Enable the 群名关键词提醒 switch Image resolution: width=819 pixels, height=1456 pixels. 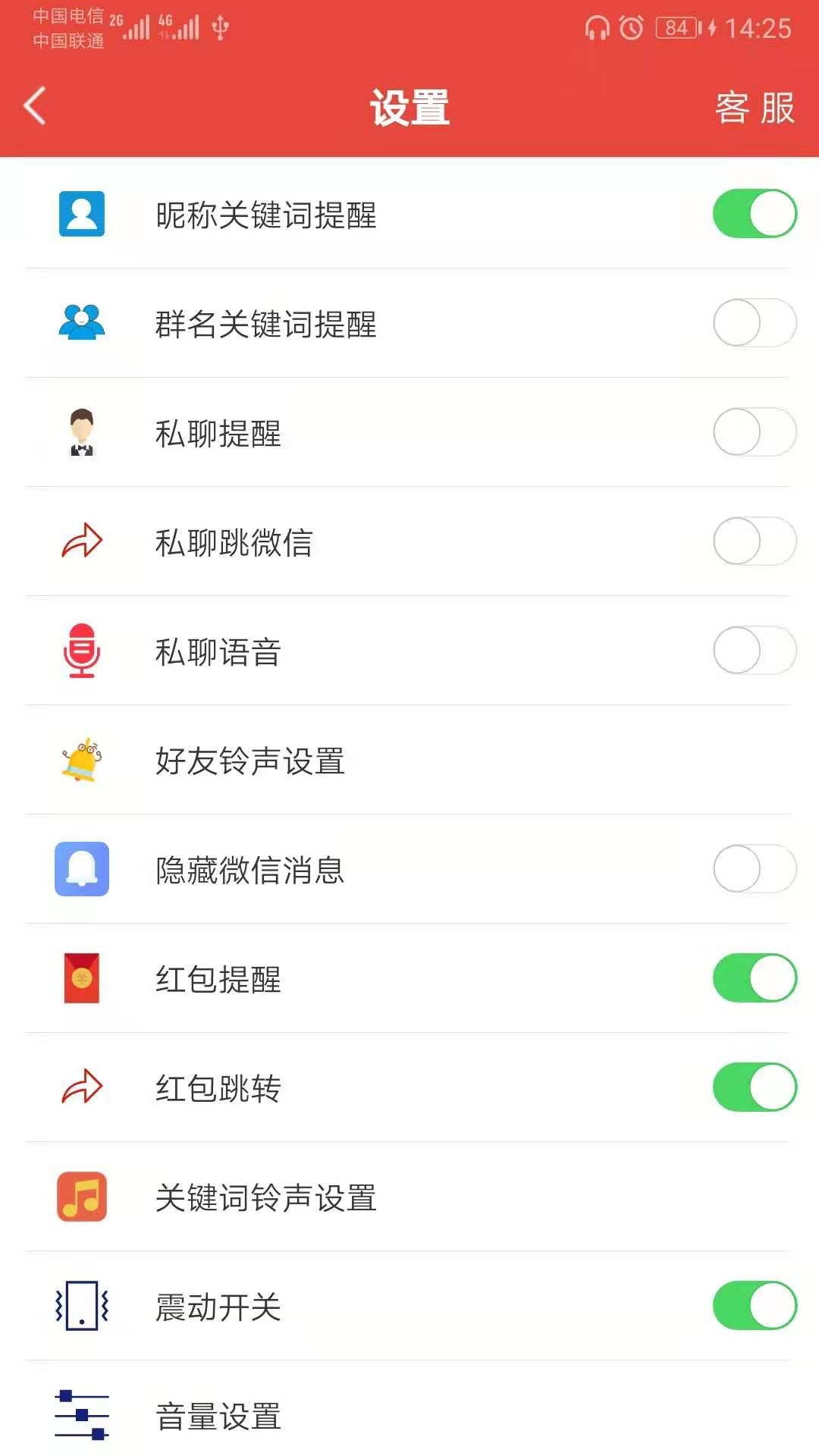click(755, 322)
